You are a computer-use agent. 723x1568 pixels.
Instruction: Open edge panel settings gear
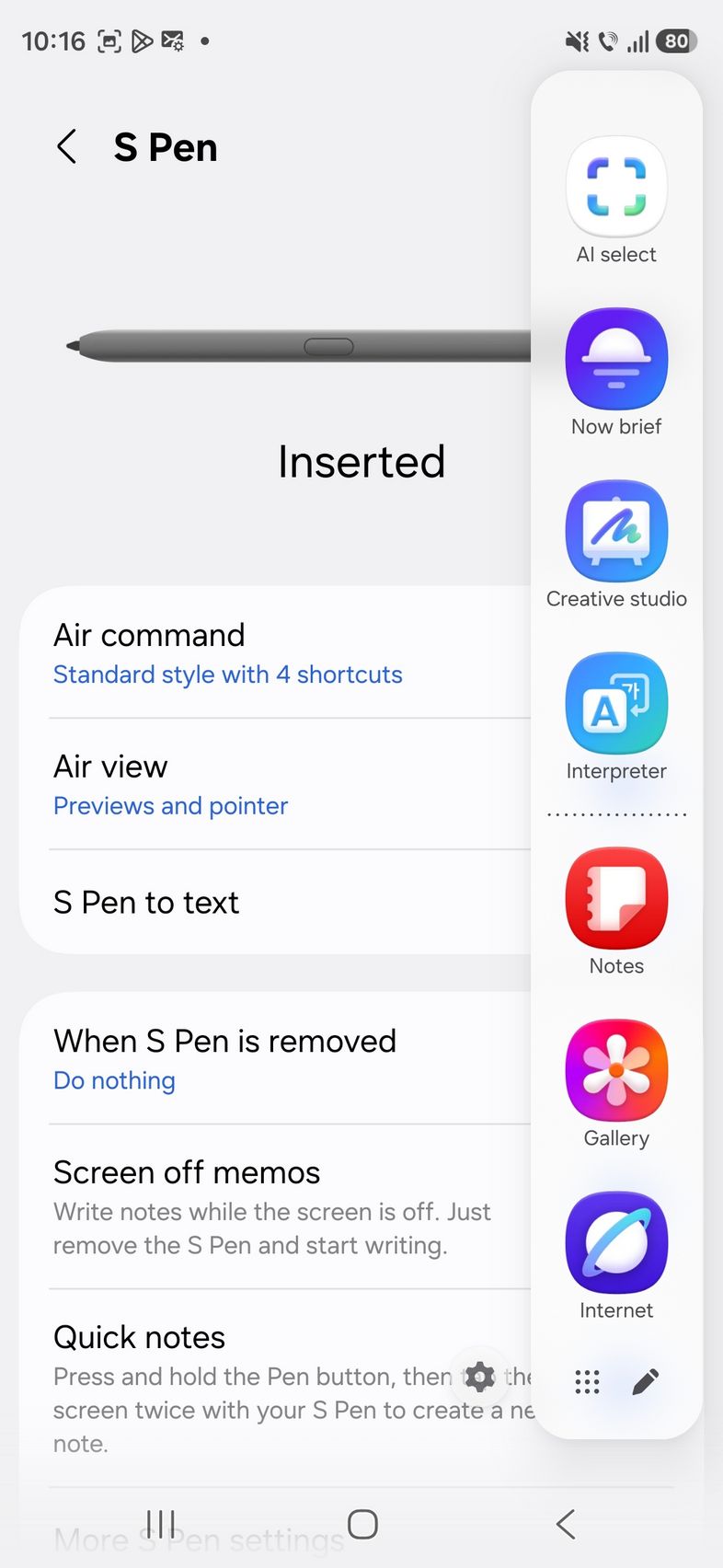pos(479,1378)
